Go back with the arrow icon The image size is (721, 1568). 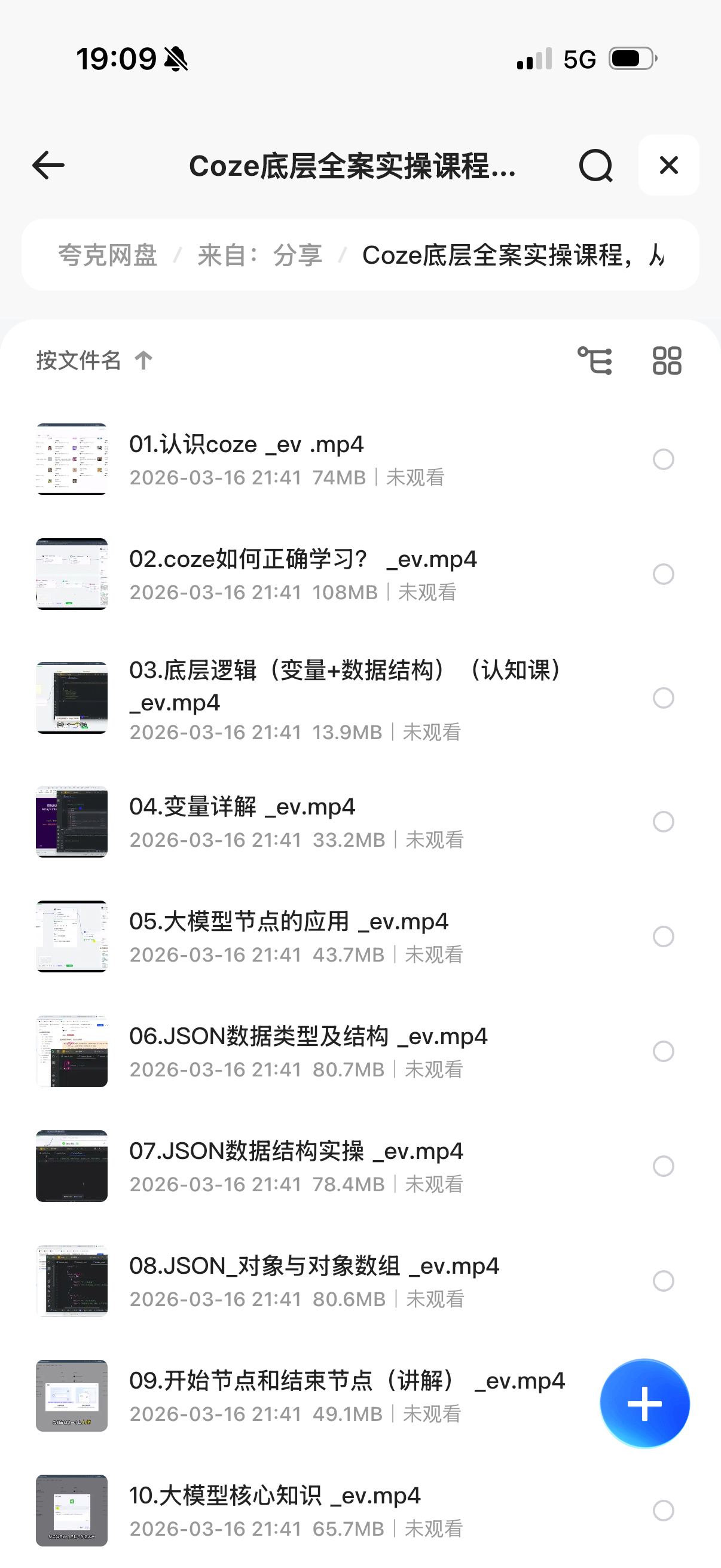(x=48, y=166)
